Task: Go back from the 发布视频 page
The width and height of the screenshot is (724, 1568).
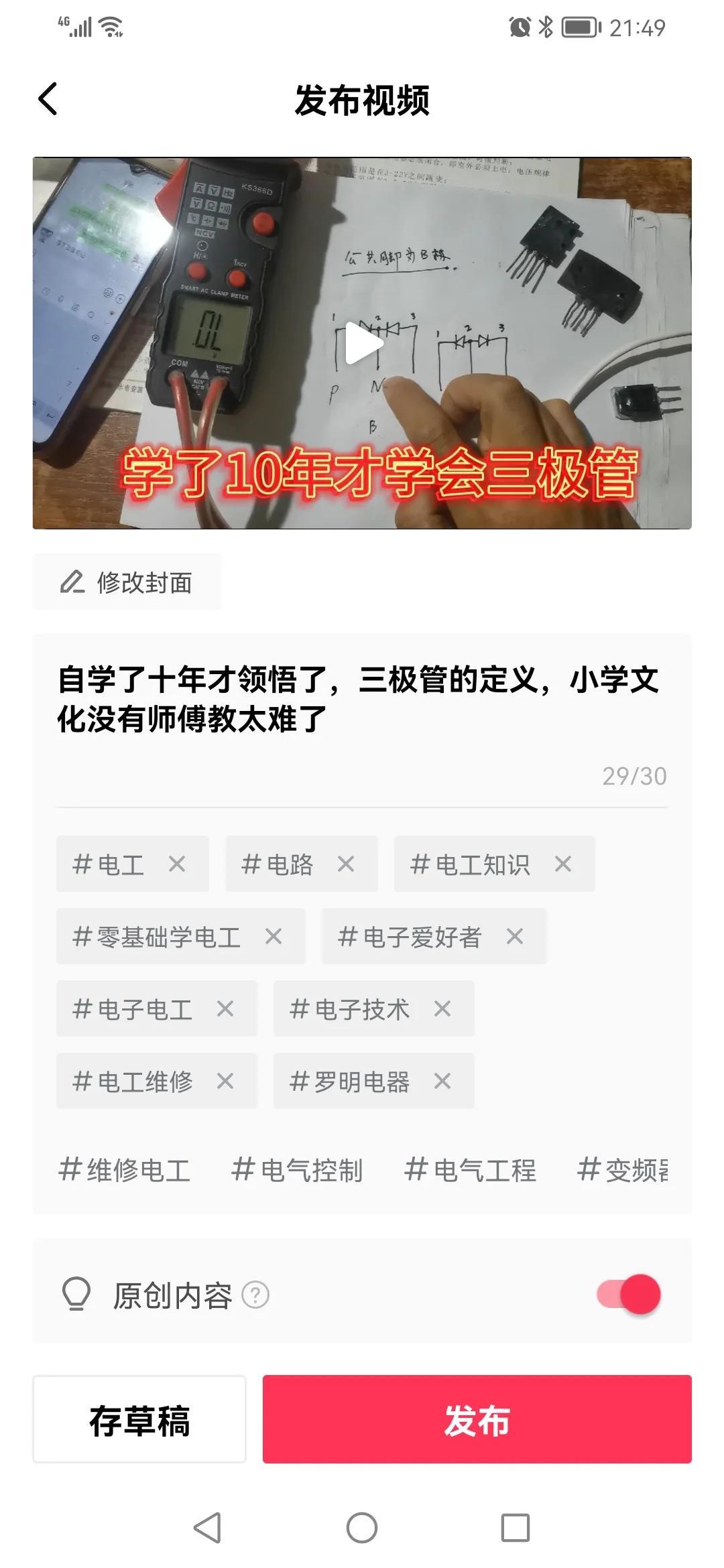Action: [48, 100]
